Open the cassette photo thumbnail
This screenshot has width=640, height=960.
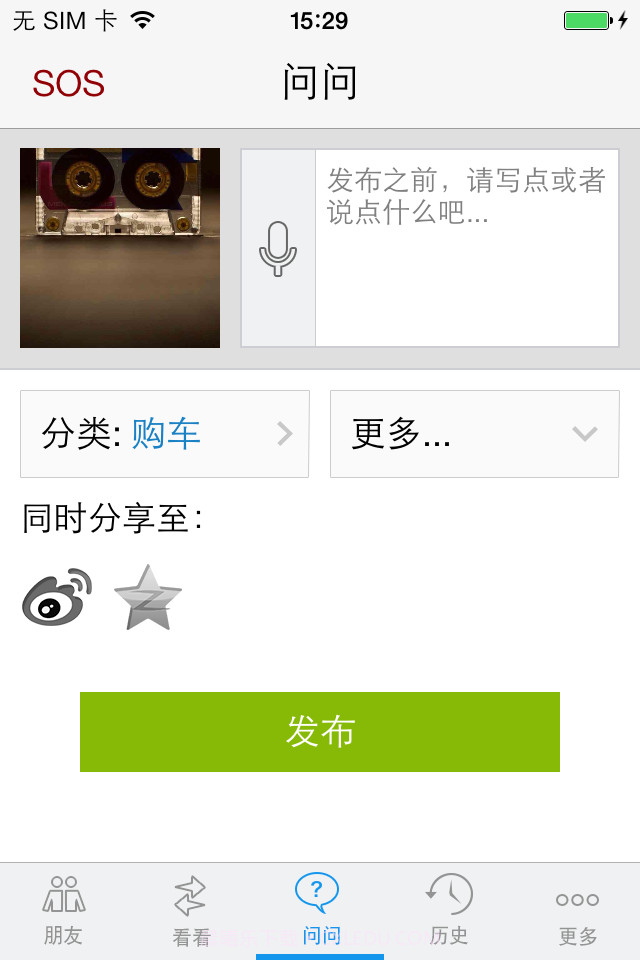click(120, 248)
